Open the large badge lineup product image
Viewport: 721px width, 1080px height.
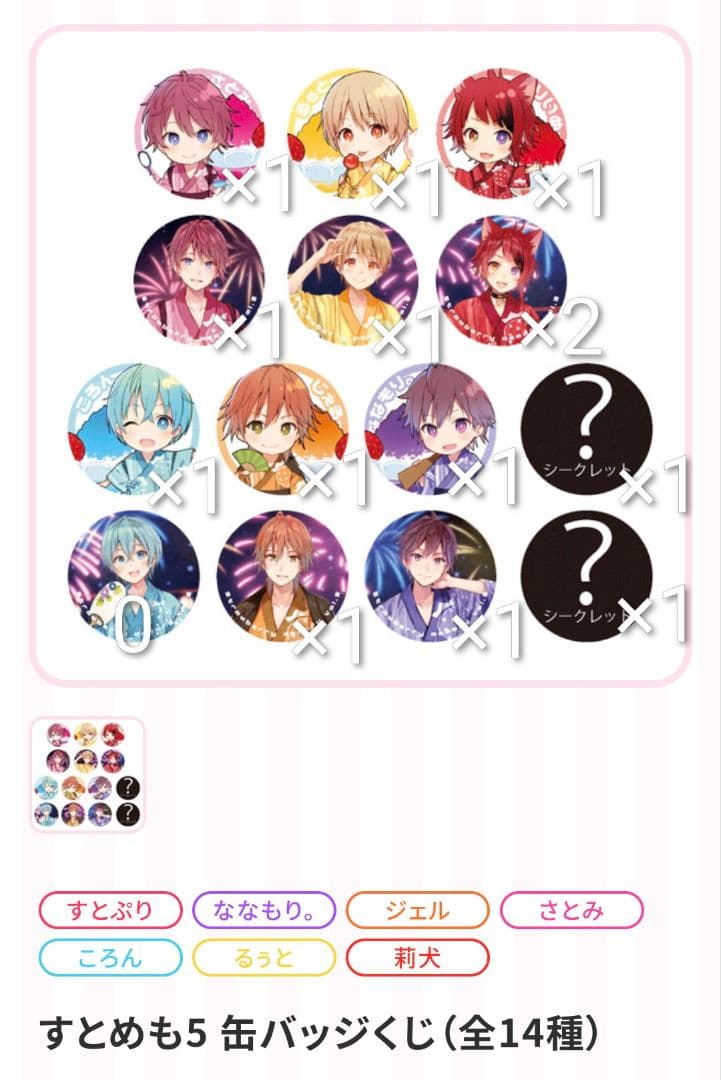click(x=360, y=355)
